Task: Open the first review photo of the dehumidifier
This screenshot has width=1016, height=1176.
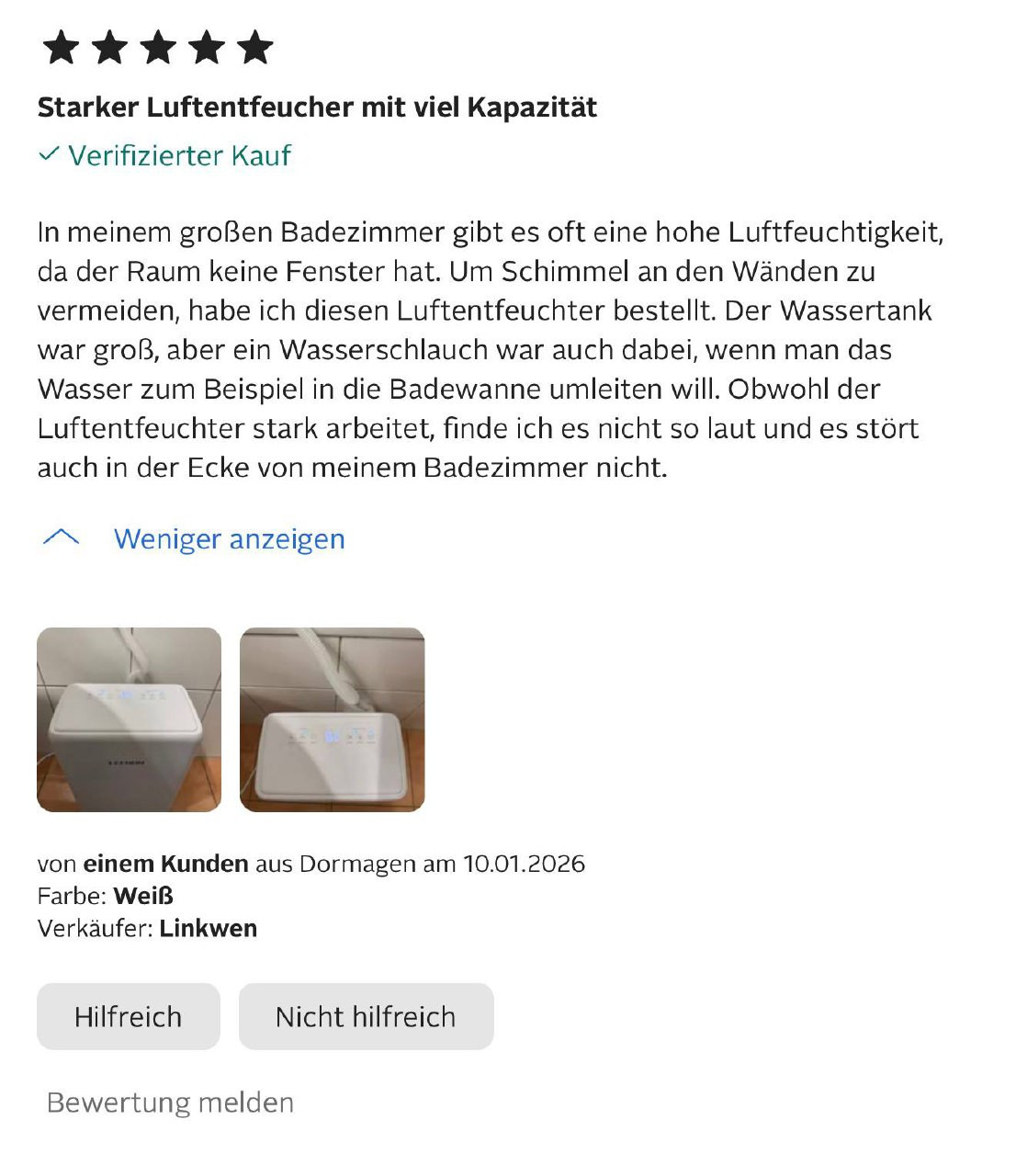Action: coord(130,719)
